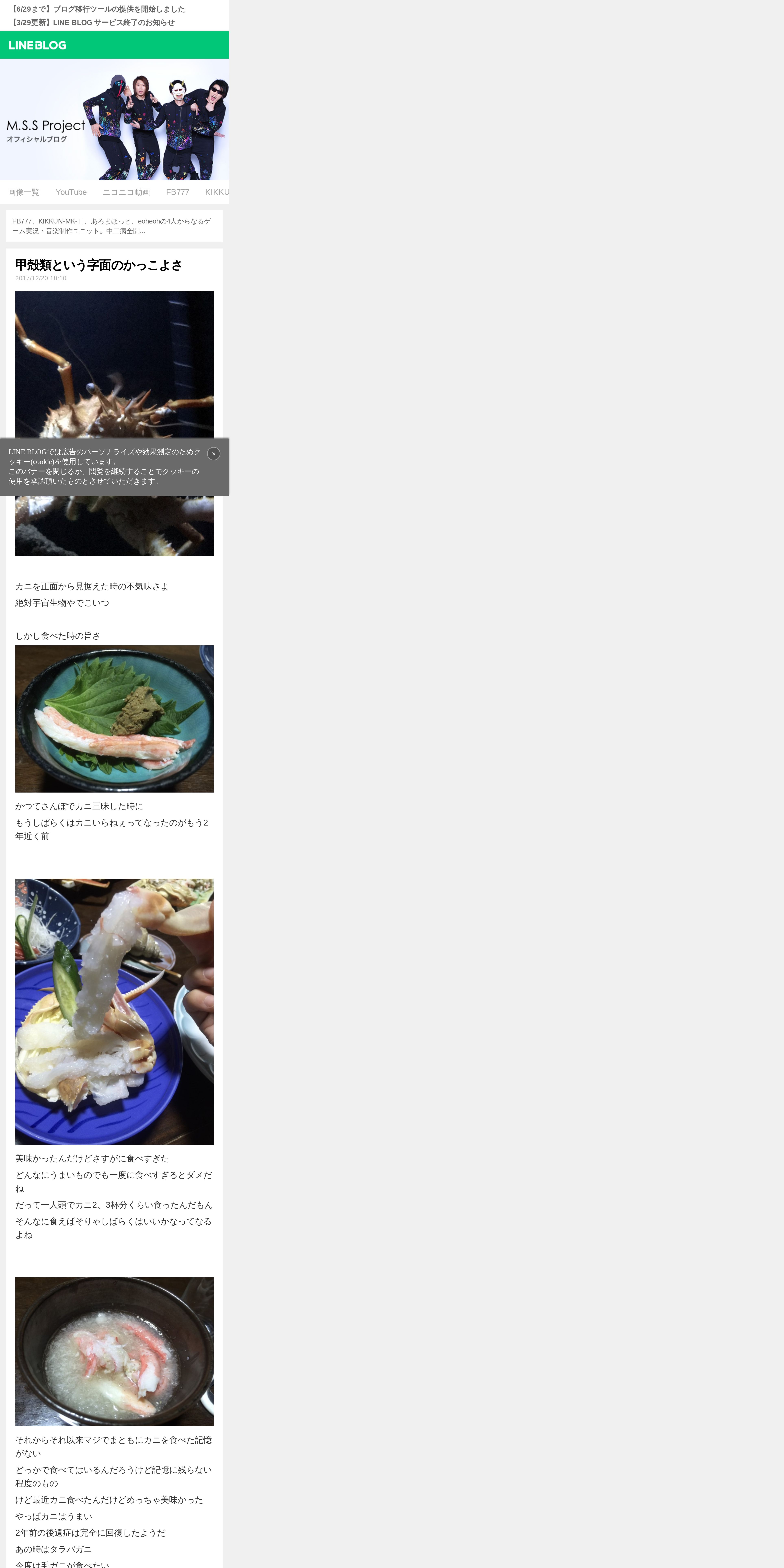The width and height of the screenshot is (784, 1568).
Task: Enlarge the crab leg on shiso leaf photo
Action: [x=114, y=719]
